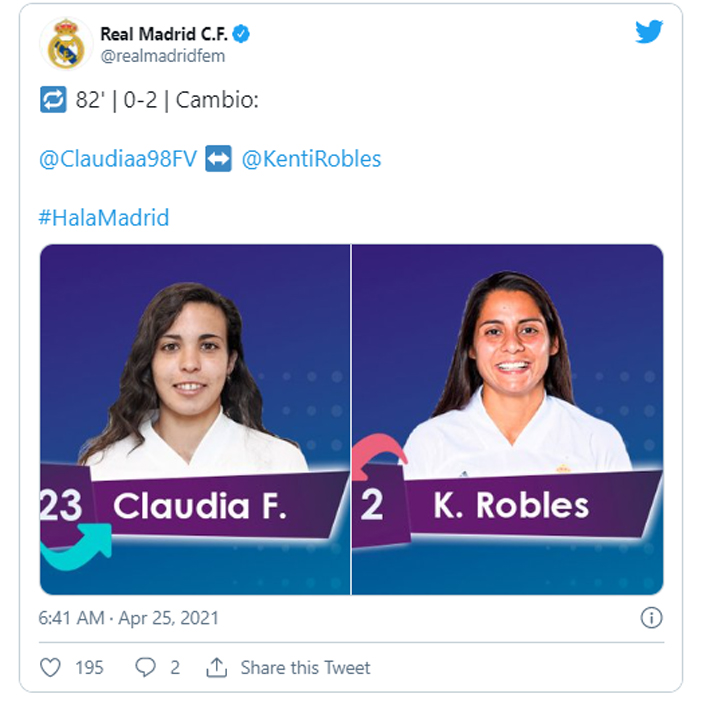Share this Tweet
Screen dimensions: 706x720
click(290, 667)
